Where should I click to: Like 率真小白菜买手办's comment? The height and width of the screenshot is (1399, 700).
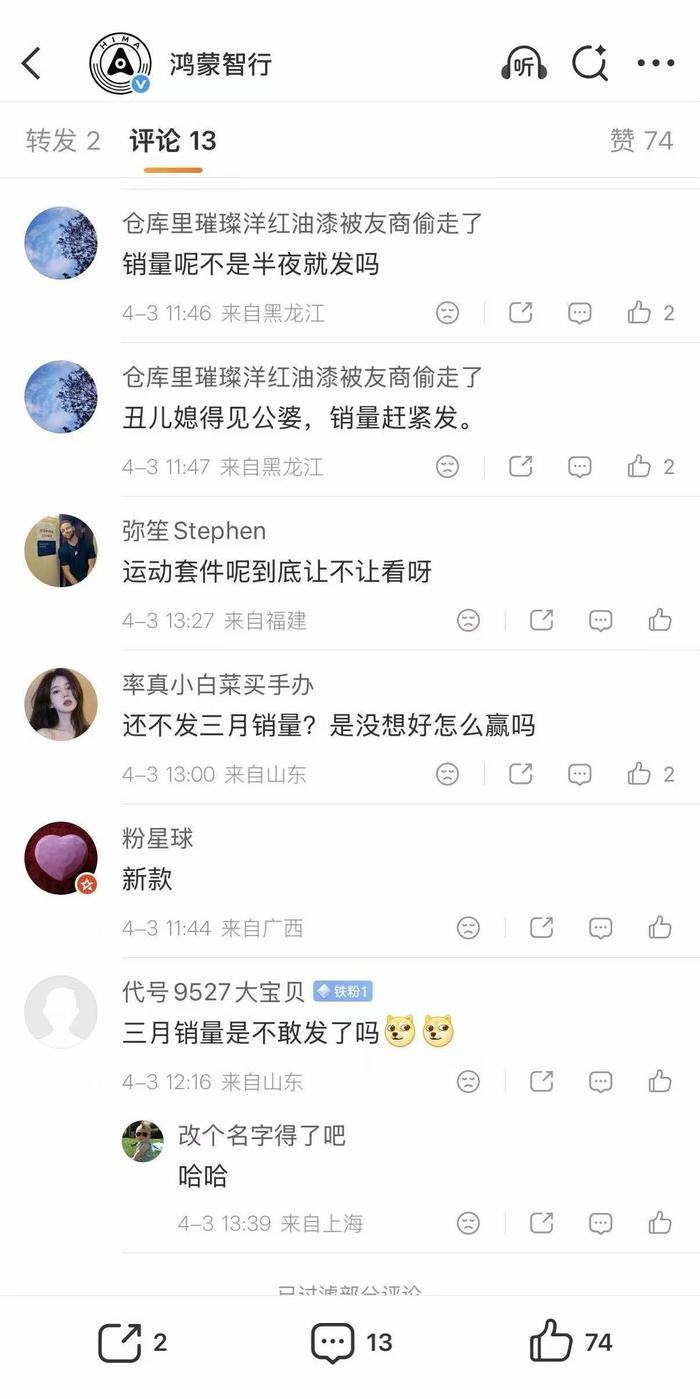pyautogui.click(x=640, y=773)
